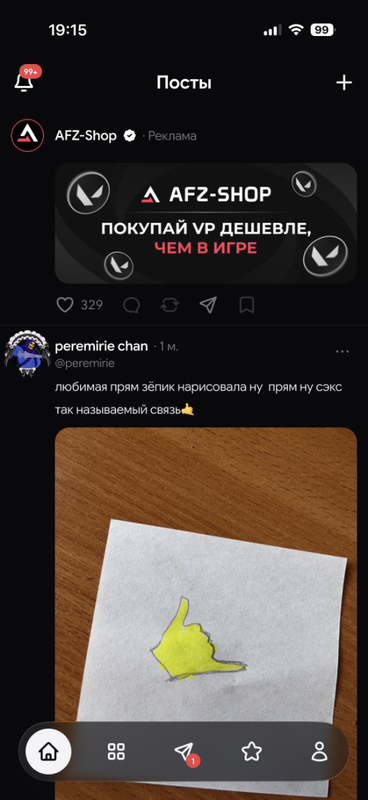The height and width of the screenshot is (800, 368).
Task: Switch to the grid categories tab
Action: tap(116, 751)
